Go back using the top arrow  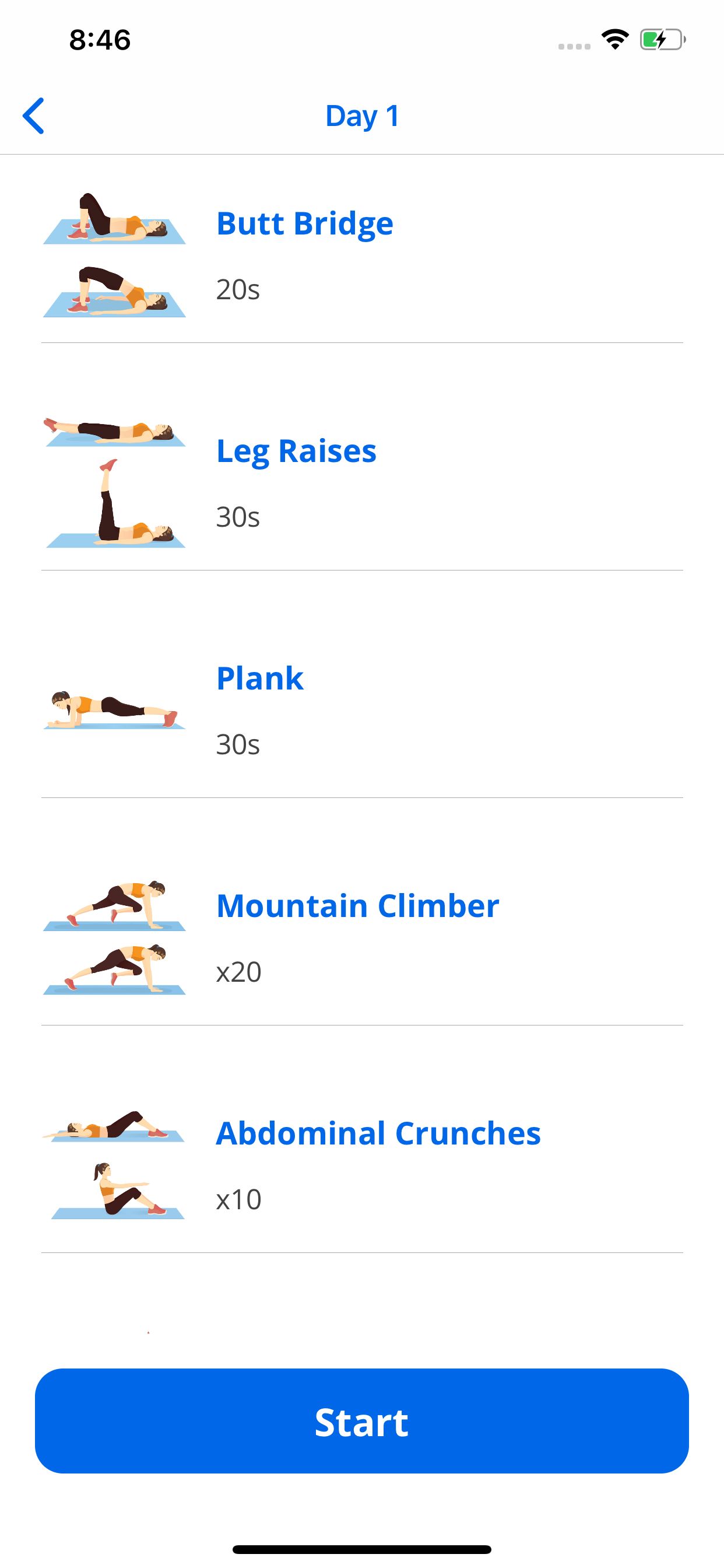click(33, 116)
